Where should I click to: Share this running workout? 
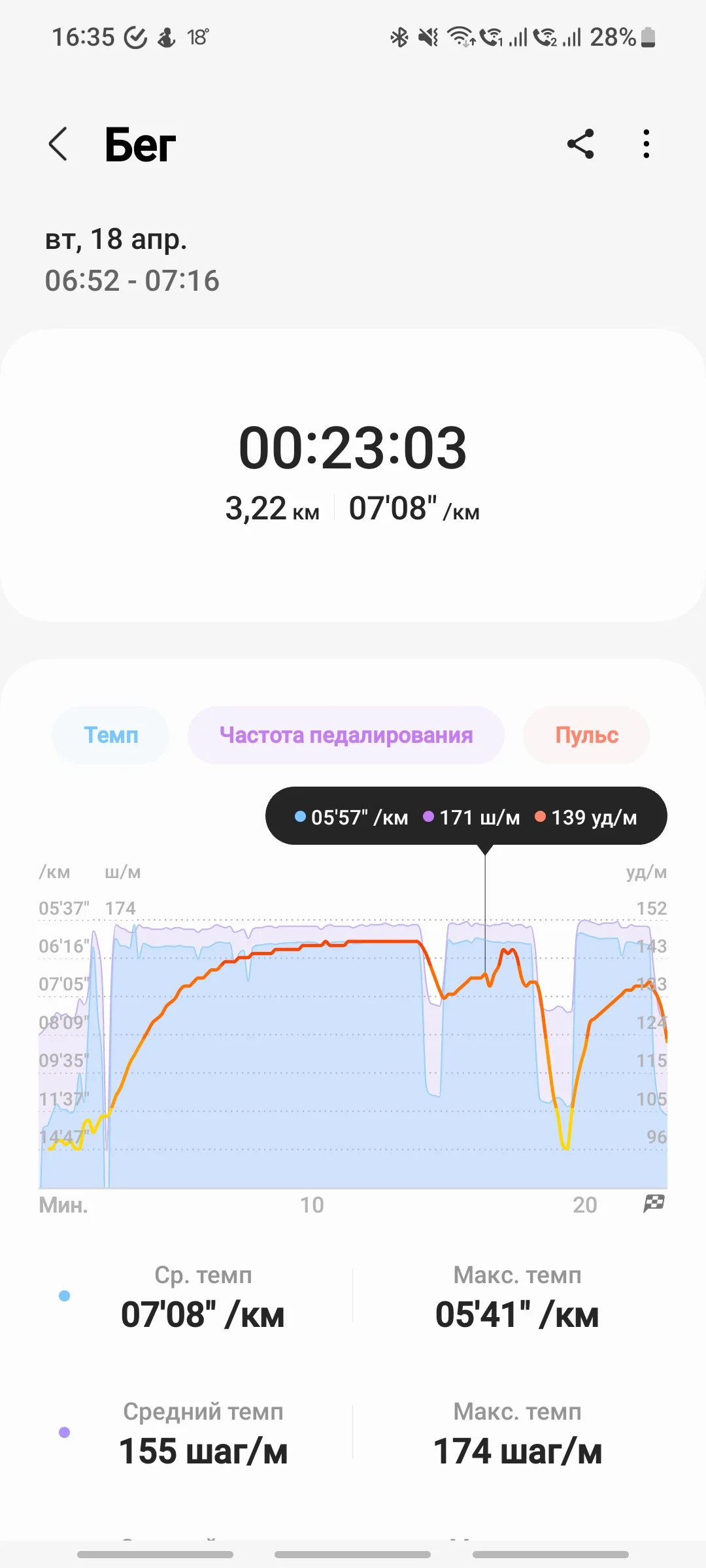tap(580, 144)
